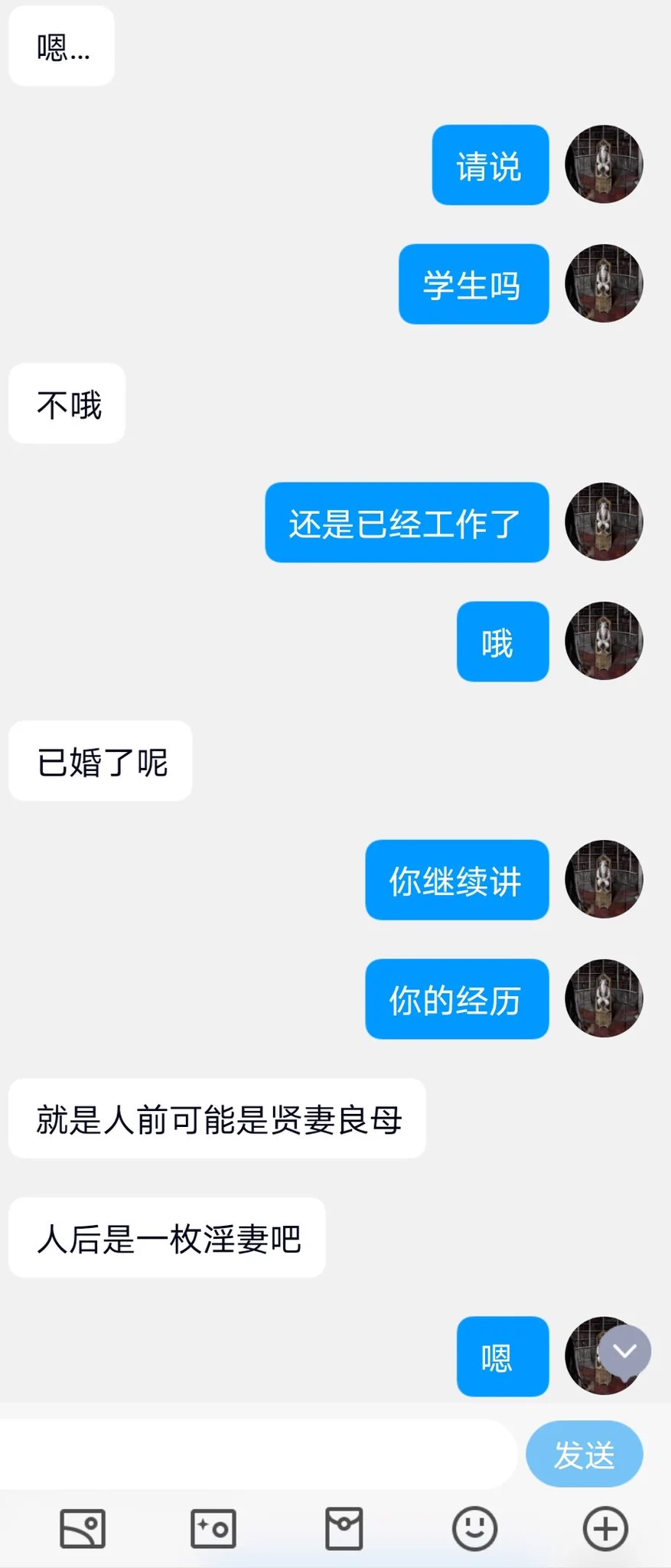Open the plus more-options icon

[605, 1529]
